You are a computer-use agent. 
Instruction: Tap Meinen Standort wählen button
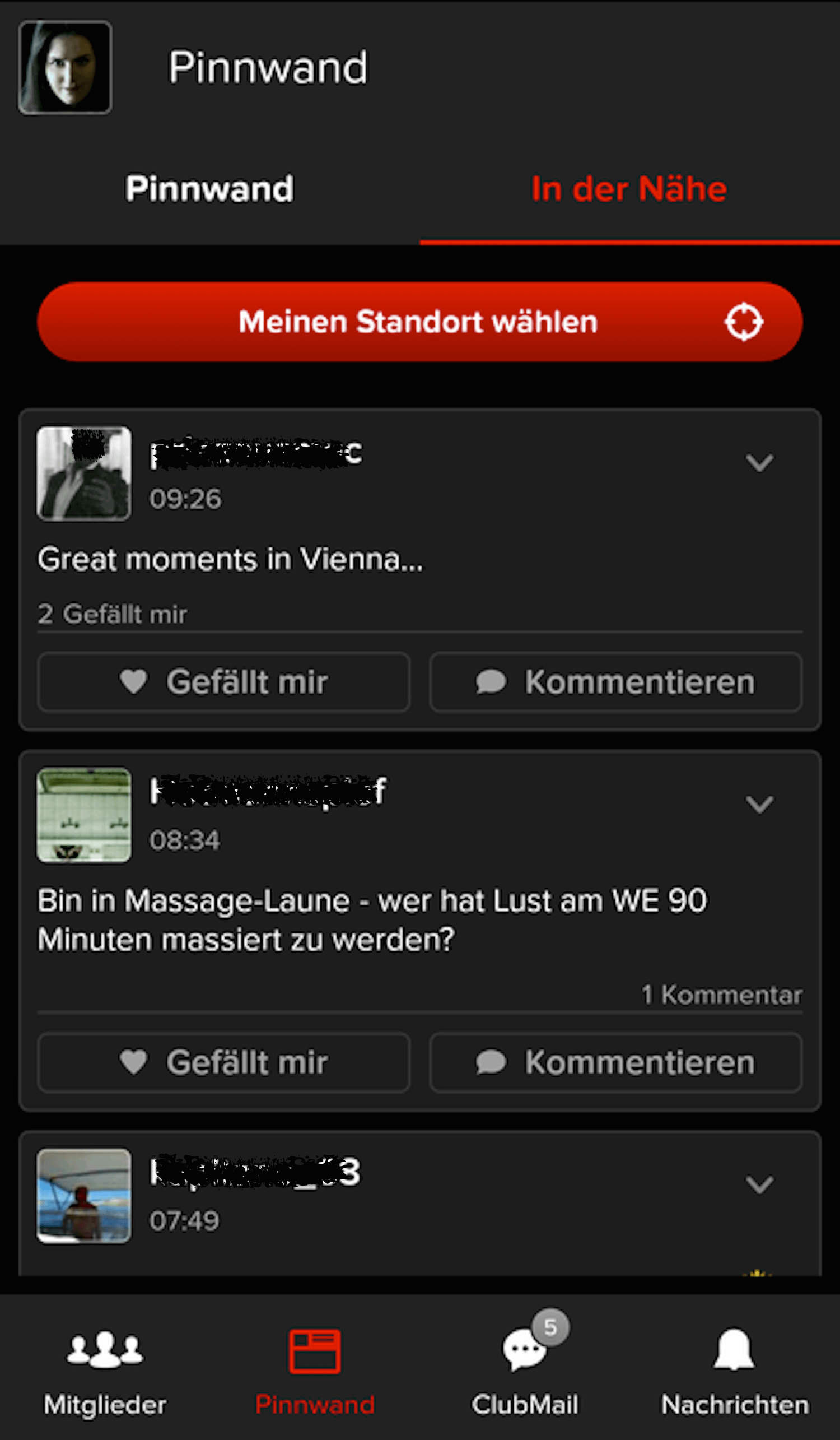tap(419, 322)
